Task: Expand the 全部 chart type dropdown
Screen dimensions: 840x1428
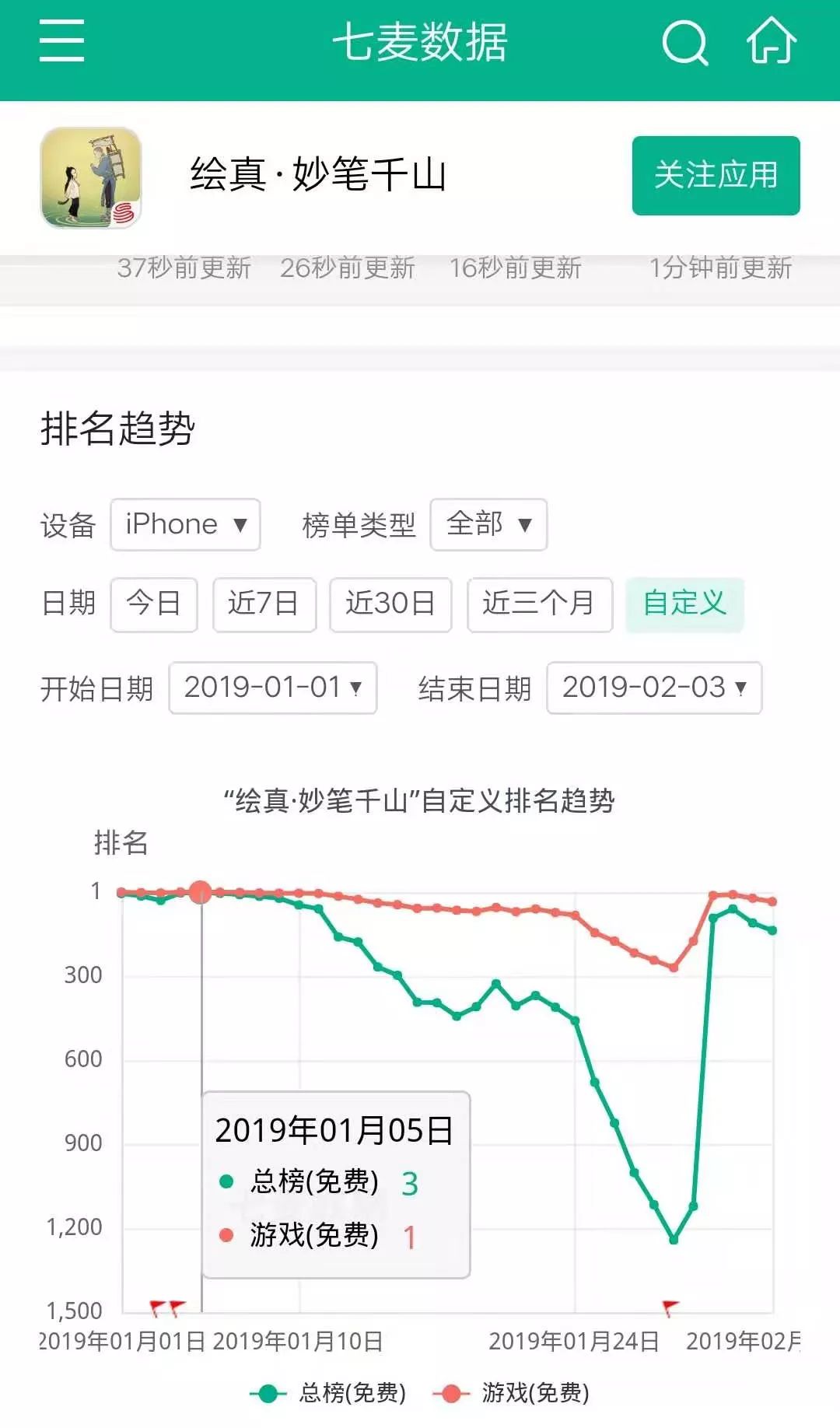Action: (488, 525)
